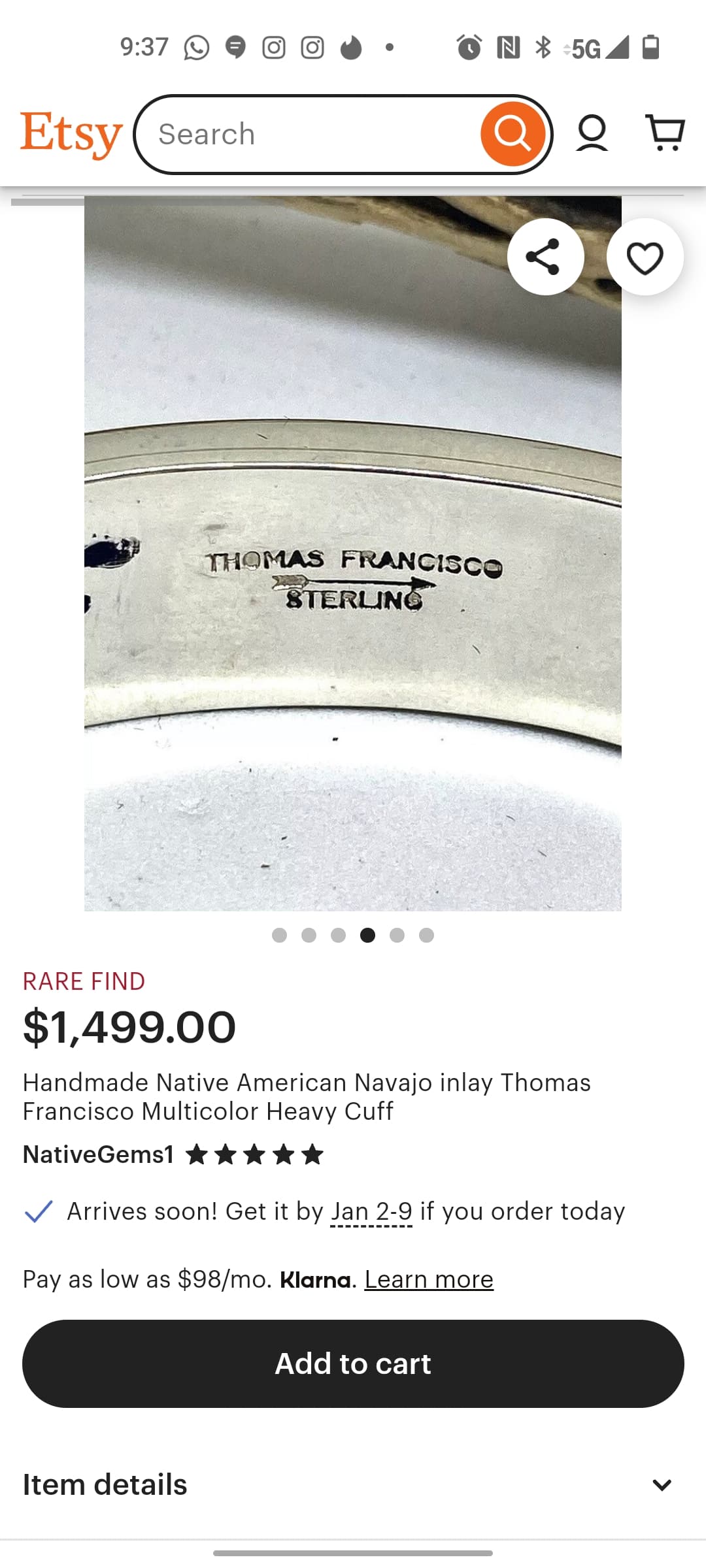
Task: Tap the Jan 2-9 delivery estimate
Action: 371,1212
